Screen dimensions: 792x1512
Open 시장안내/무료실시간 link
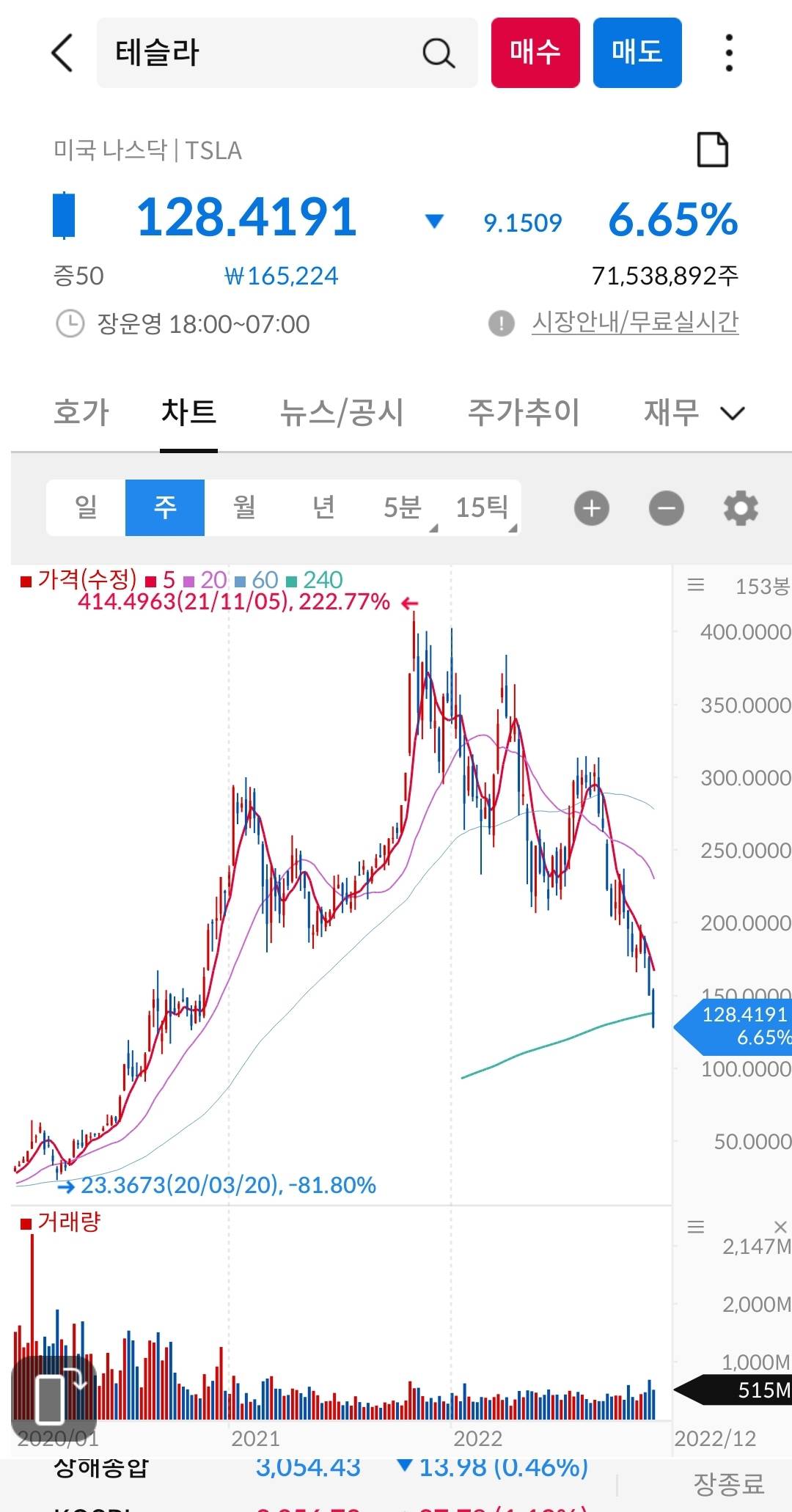click(635, 323)
